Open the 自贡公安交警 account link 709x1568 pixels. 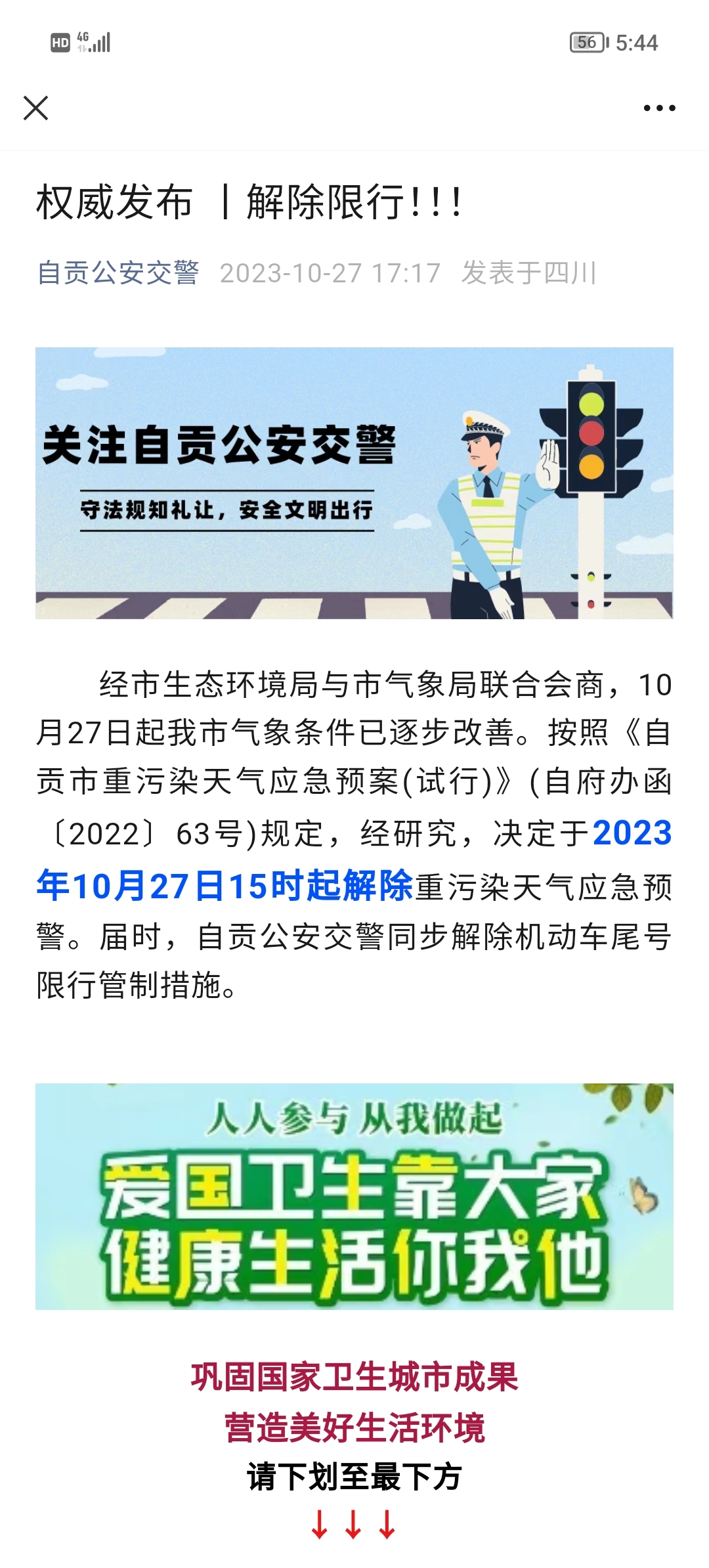pyautogui.click(x=118, y=273)
